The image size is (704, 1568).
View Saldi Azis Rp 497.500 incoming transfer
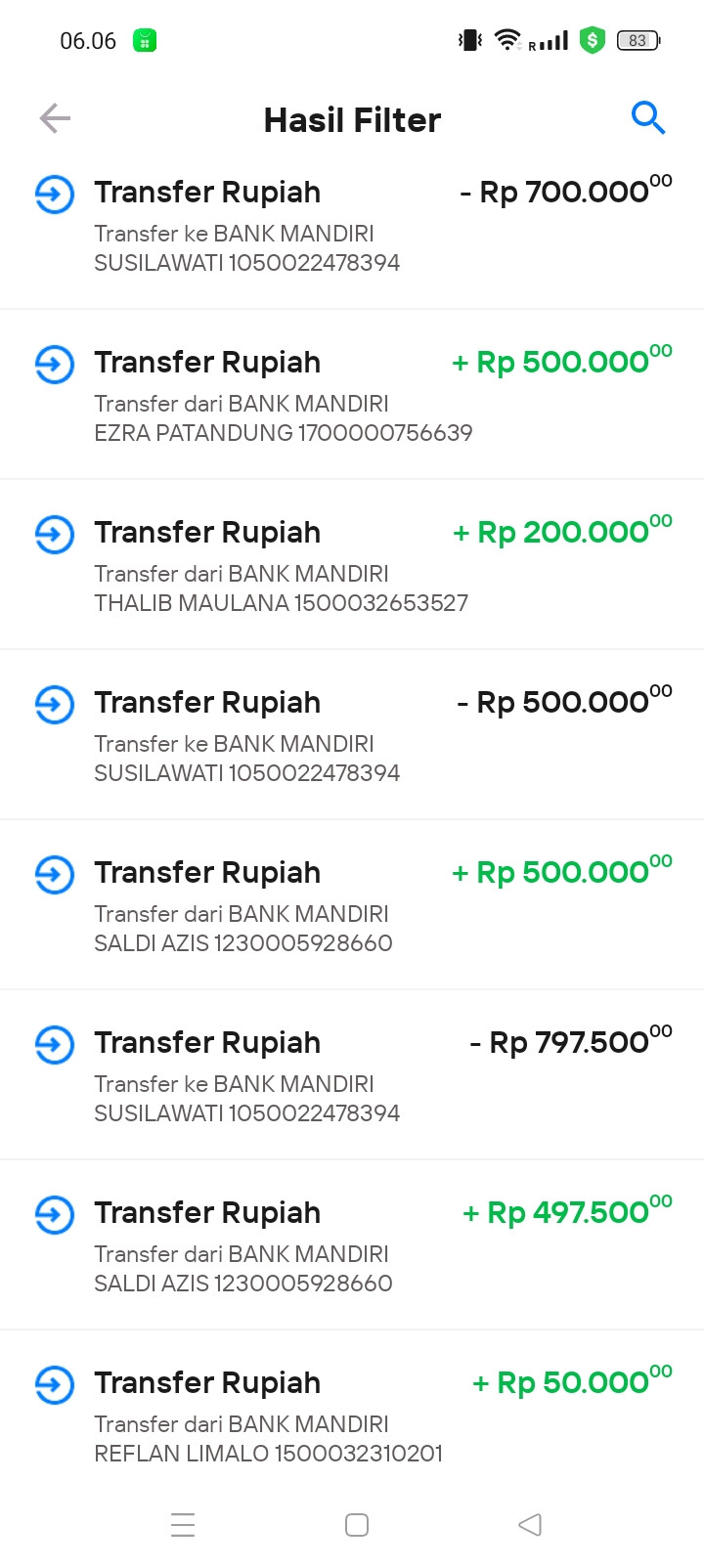pos(352,1246)
